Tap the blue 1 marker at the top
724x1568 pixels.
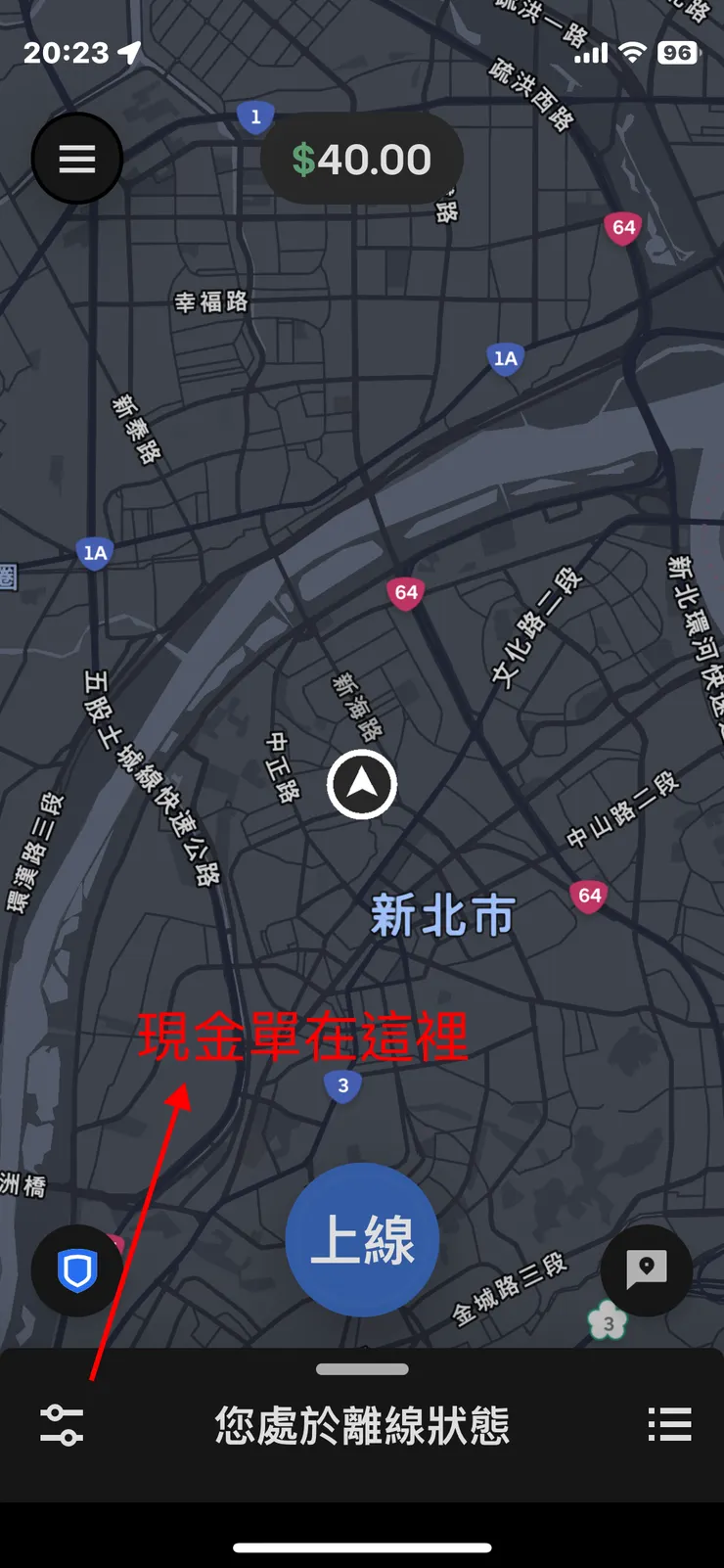click(x=255, y=117)
